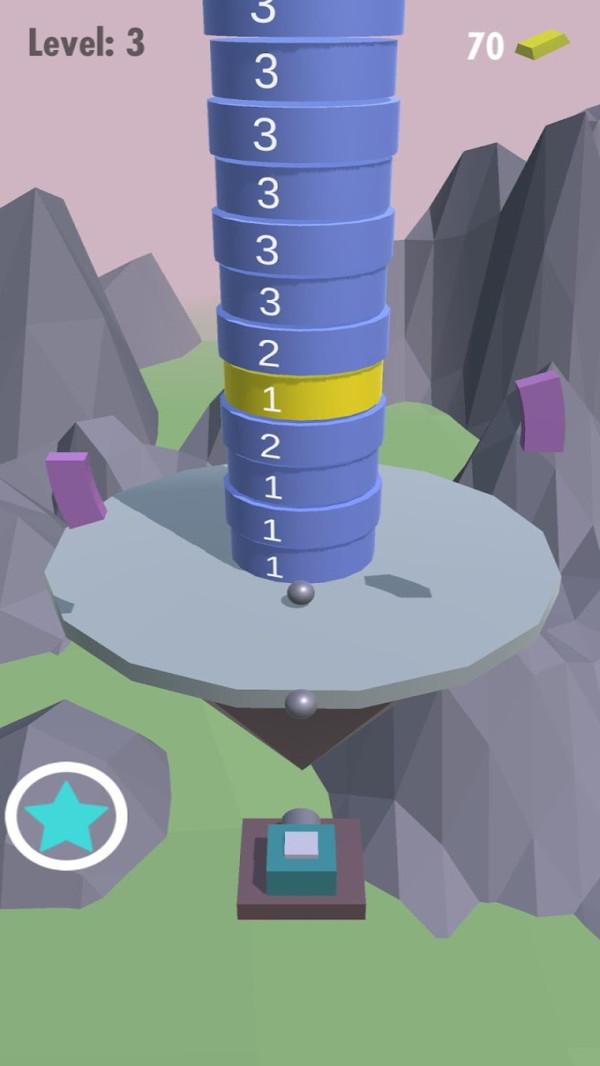This screenshot has height=1066, width=600.
Task: Tap the cyan star power-up button
Action: (x=66, y=816)
